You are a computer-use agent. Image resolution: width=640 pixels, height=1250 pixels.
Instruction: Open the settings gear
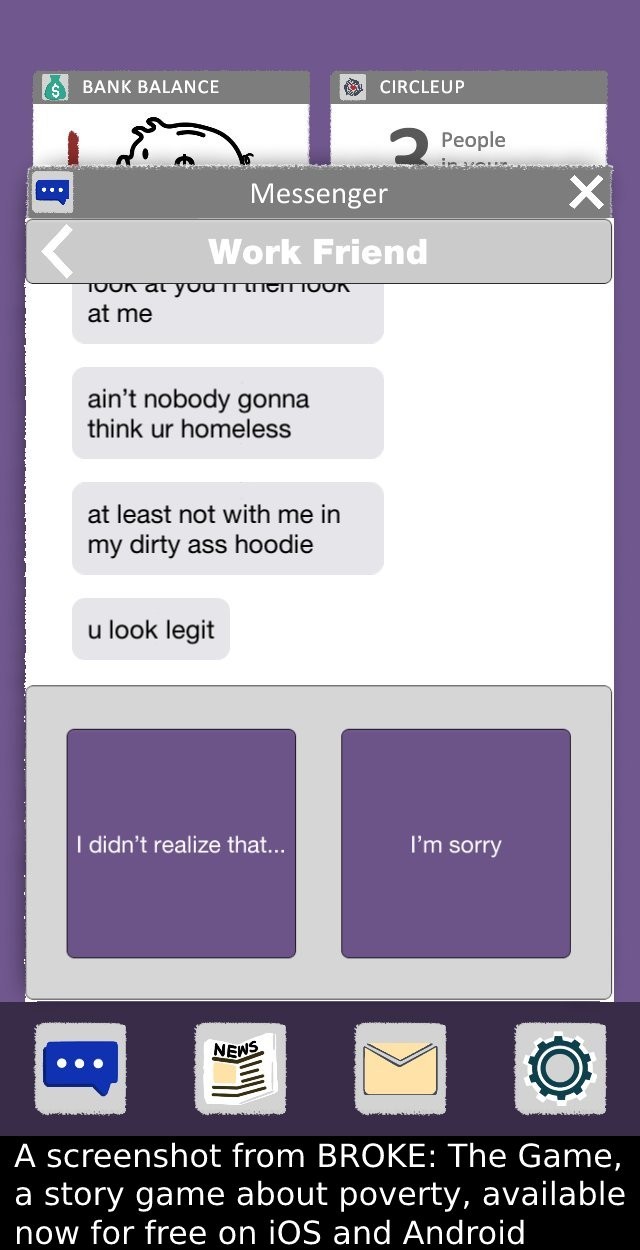tap(560, 1068)
